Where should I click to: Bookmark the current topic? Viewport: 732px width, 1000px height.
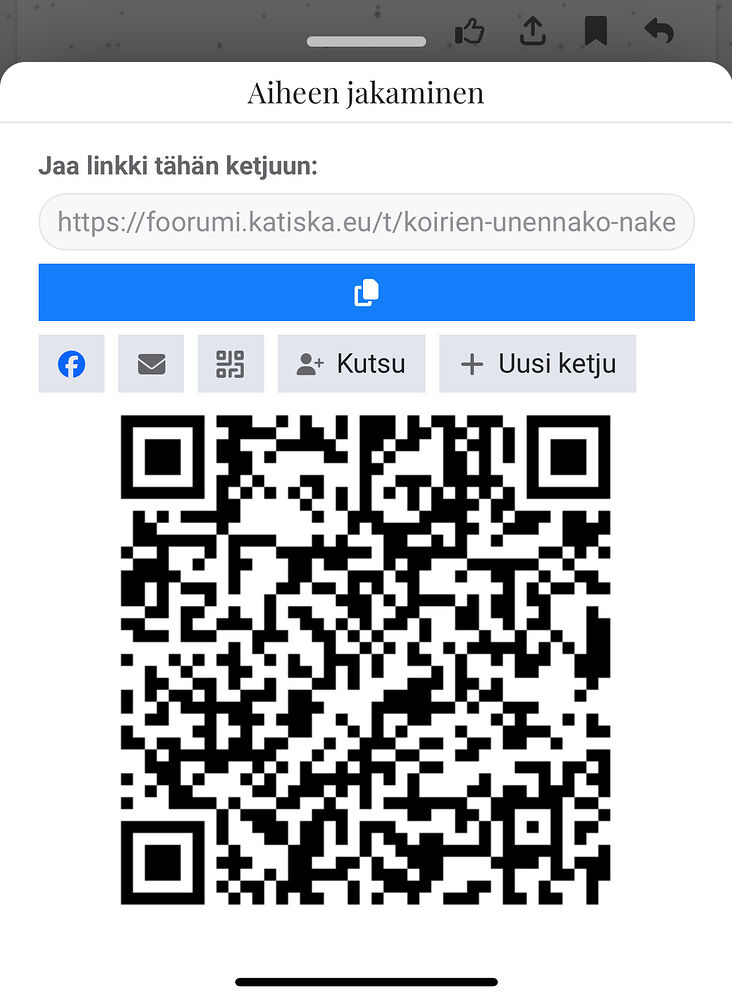[x=595, y=31]
